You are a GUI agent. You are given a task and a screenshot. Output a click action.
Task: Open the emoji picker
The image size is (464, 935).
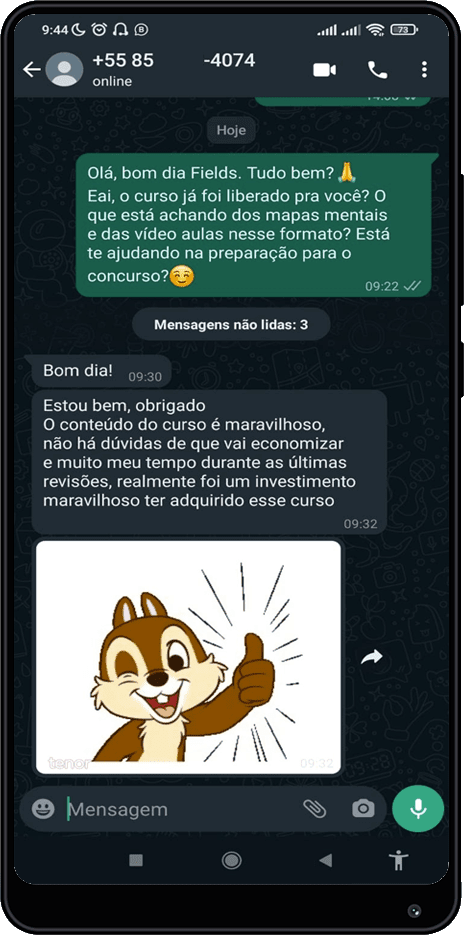click(x=43, y=809)
